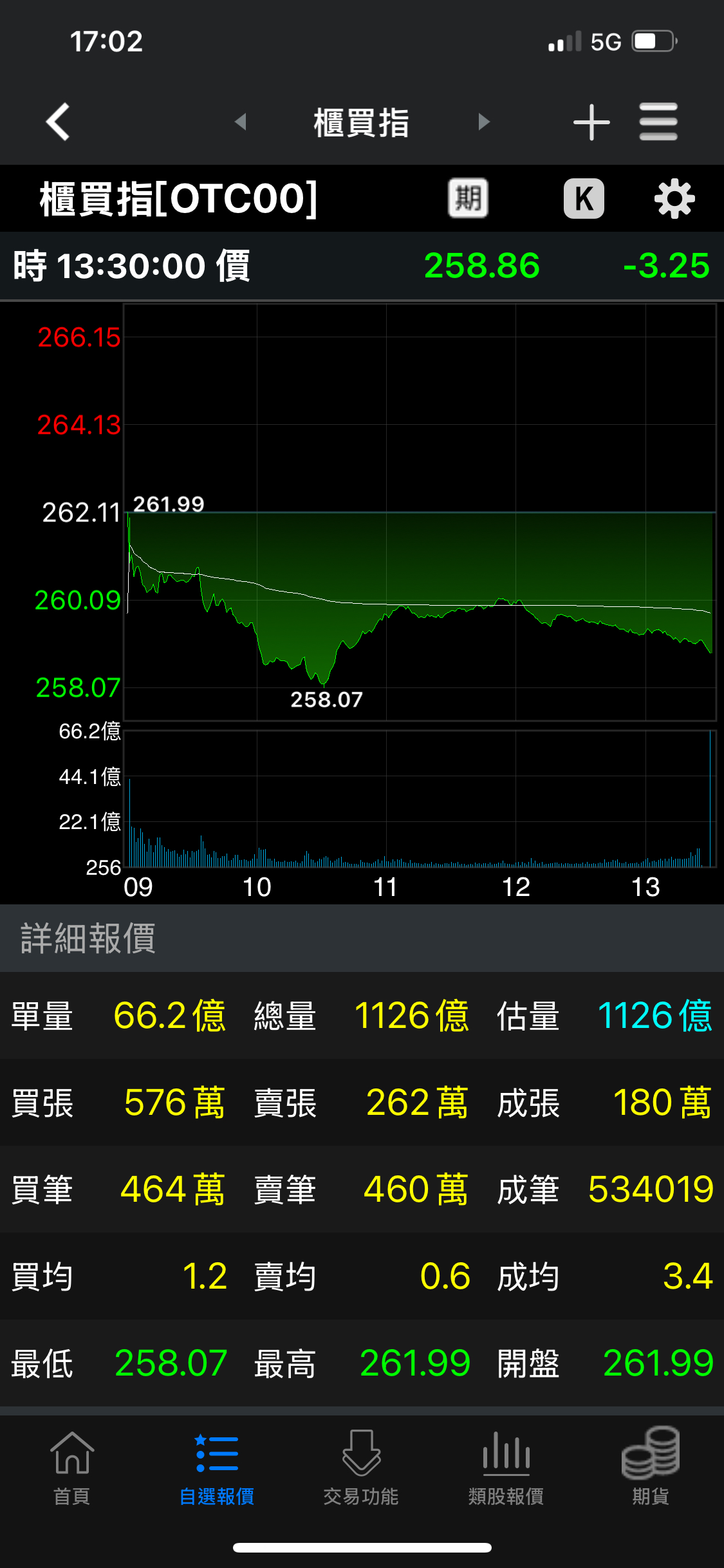Switch to the previous quote with left triangle
724x1568 pixels.
coord(241,122)
